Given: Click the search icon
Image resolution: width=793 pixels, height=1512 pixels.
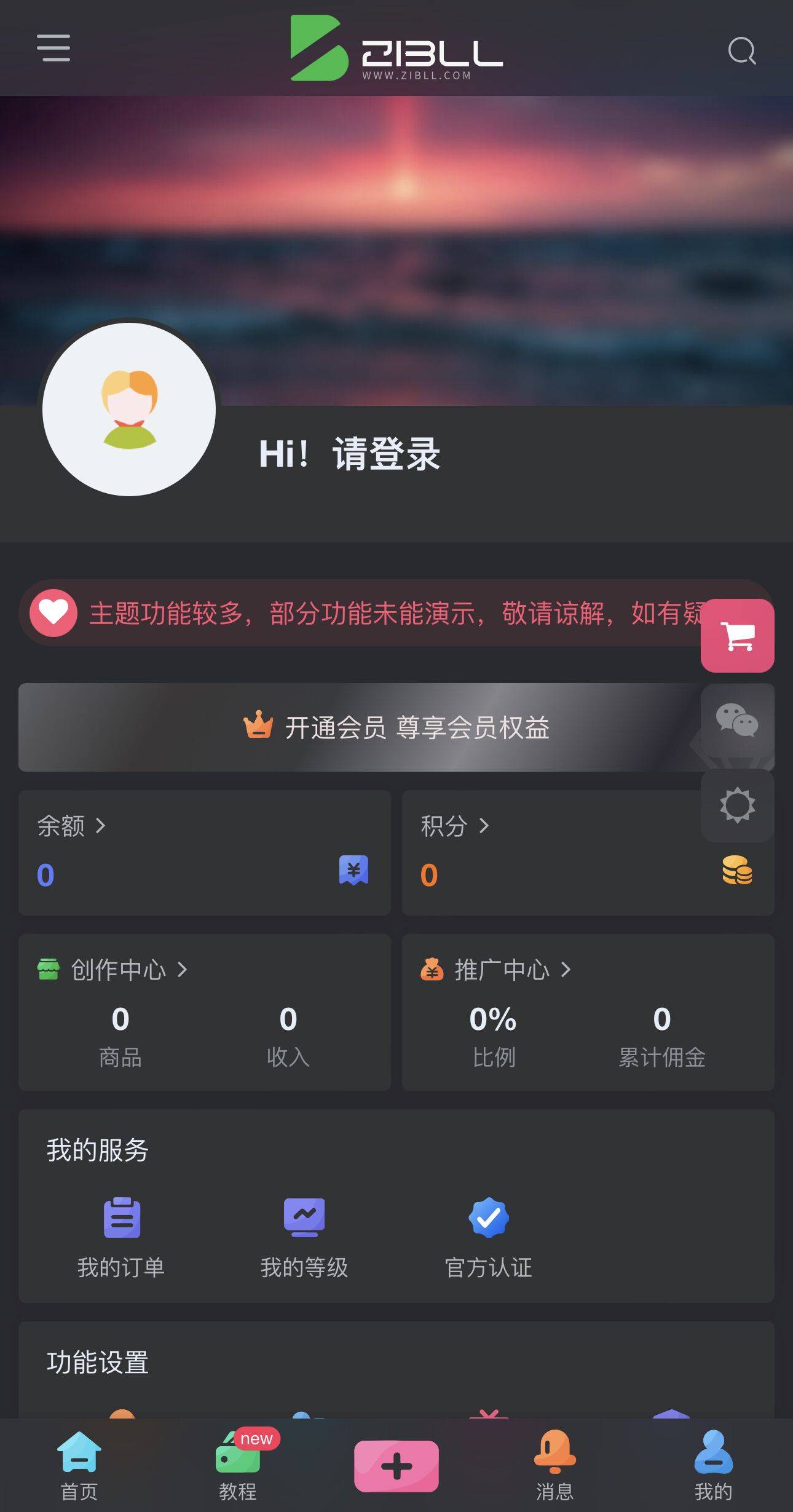Looking at the screenshot, I should [x=742, y=50].
